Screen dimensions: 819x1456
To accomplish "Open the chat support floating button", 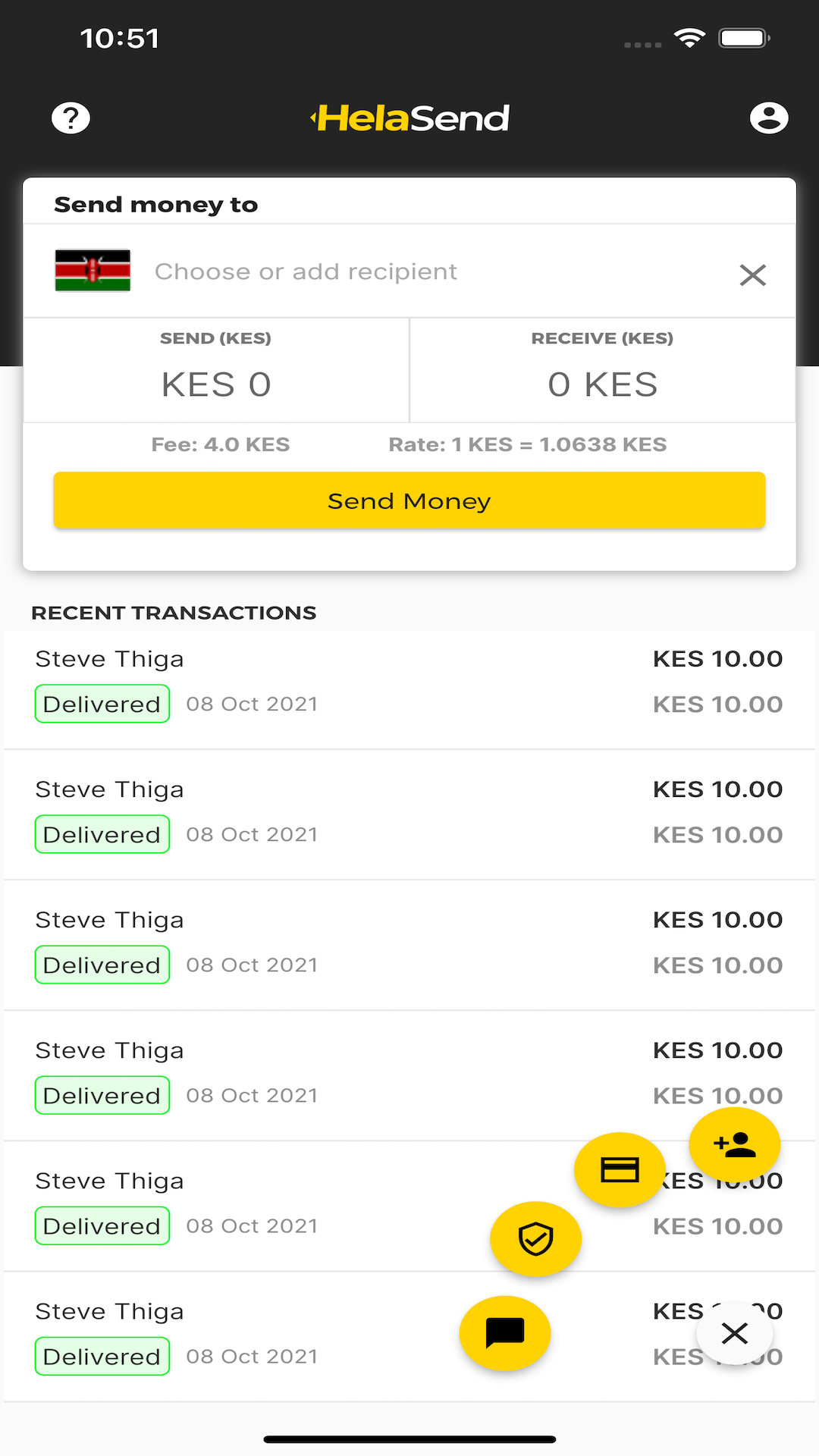I will click(505, 1333).
